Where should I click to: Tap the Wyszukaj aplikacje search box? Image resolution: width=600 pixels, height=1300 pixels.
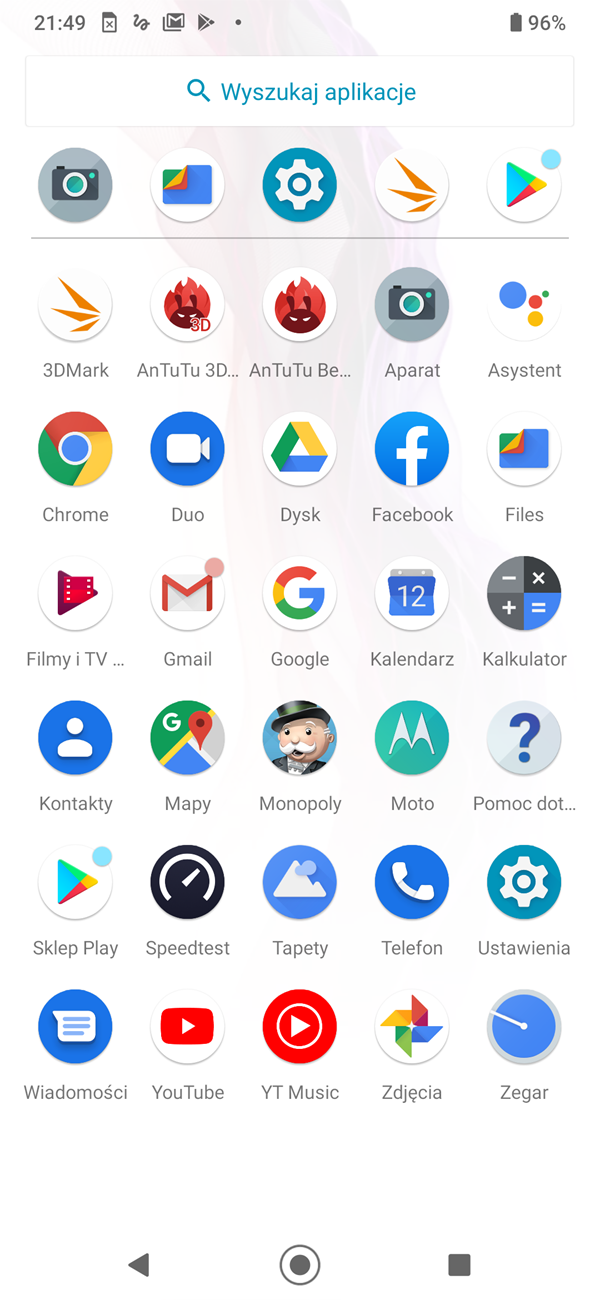(300, 92)
